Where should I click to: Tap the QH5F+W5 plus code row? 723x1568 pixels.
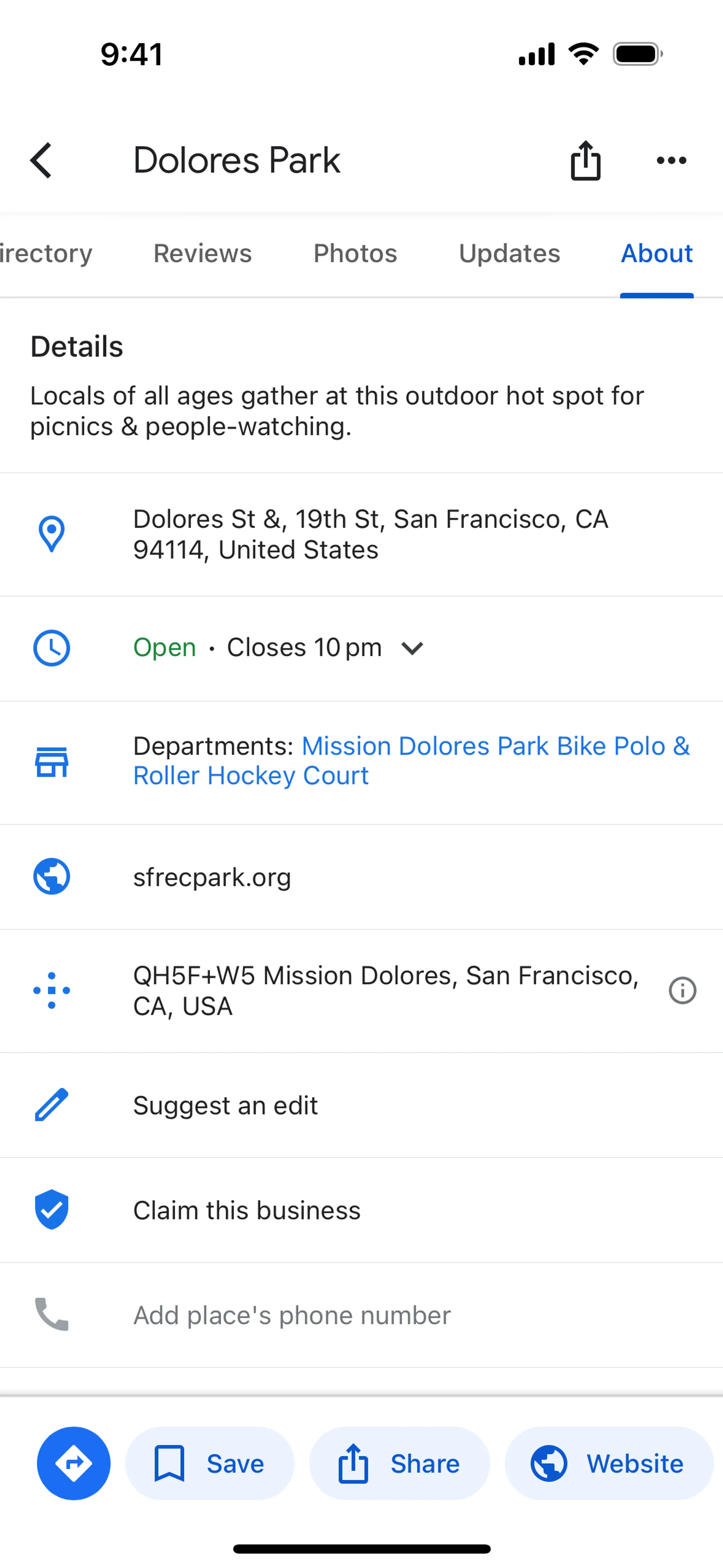tap(385, 990)
